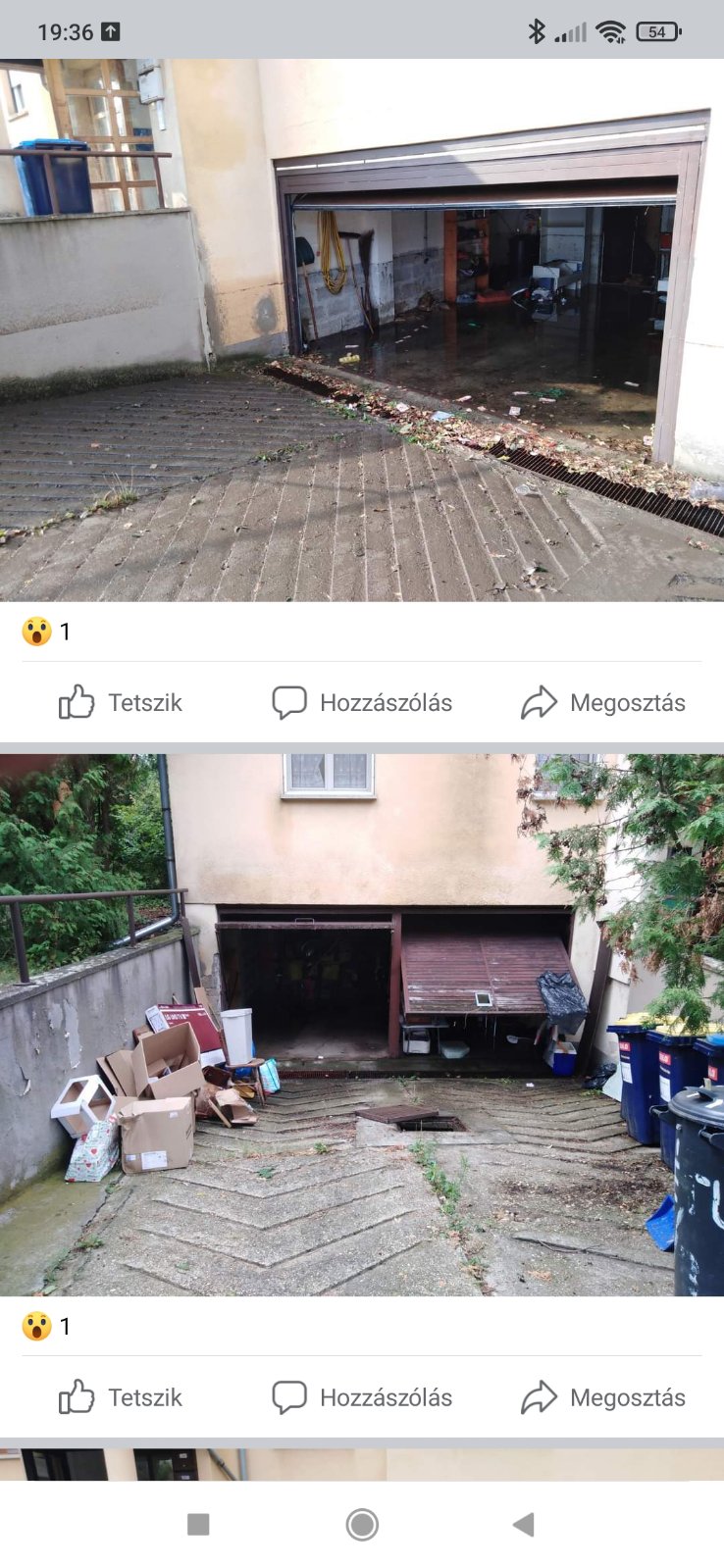The height and width of the screenshot is (1568, 724).
Task: View reactions on the flooded open garage photo
Action: (x=46, y=632)
